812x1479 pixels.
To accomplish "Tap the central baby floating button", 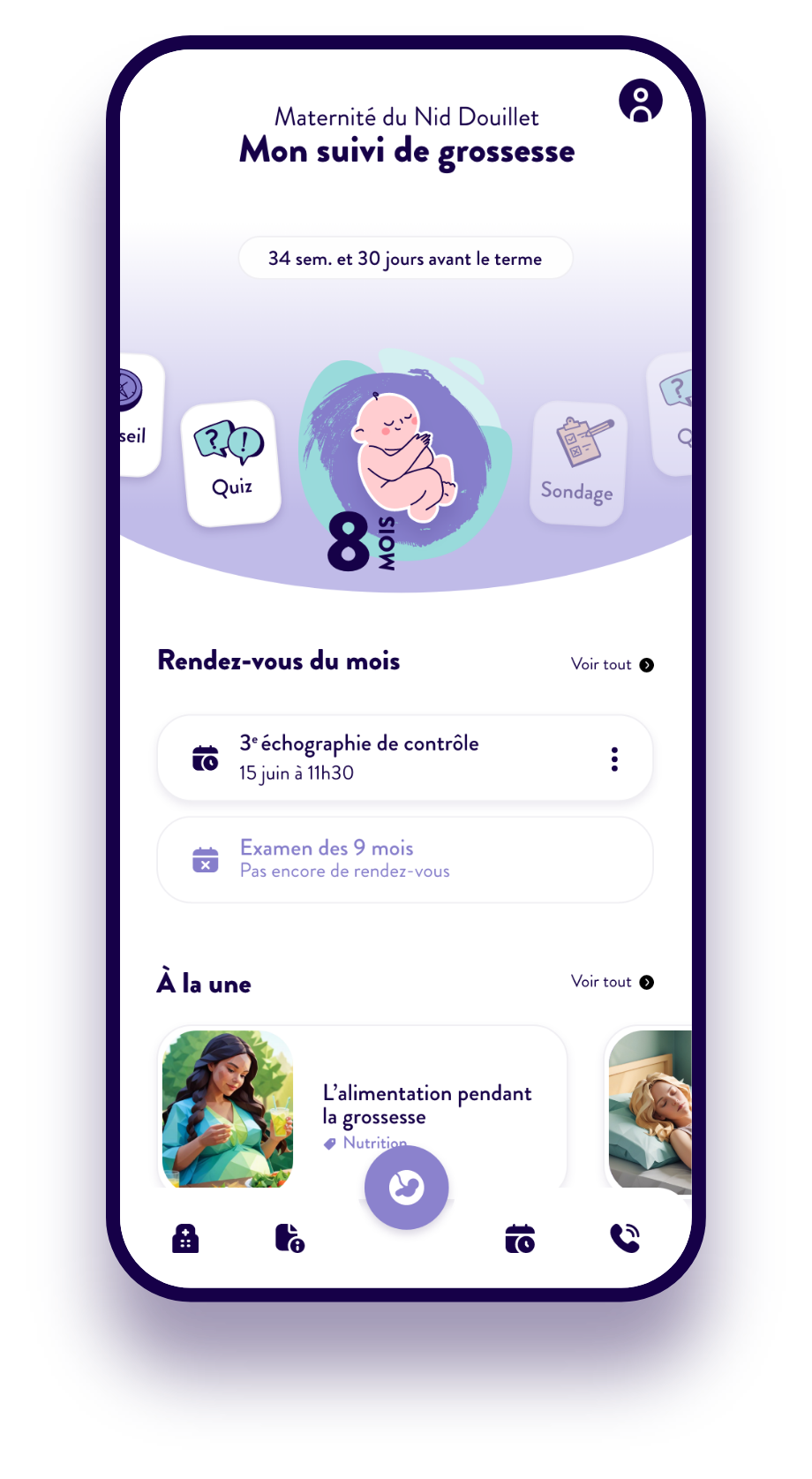I will pyautogui.click(x=407, y=1188).
